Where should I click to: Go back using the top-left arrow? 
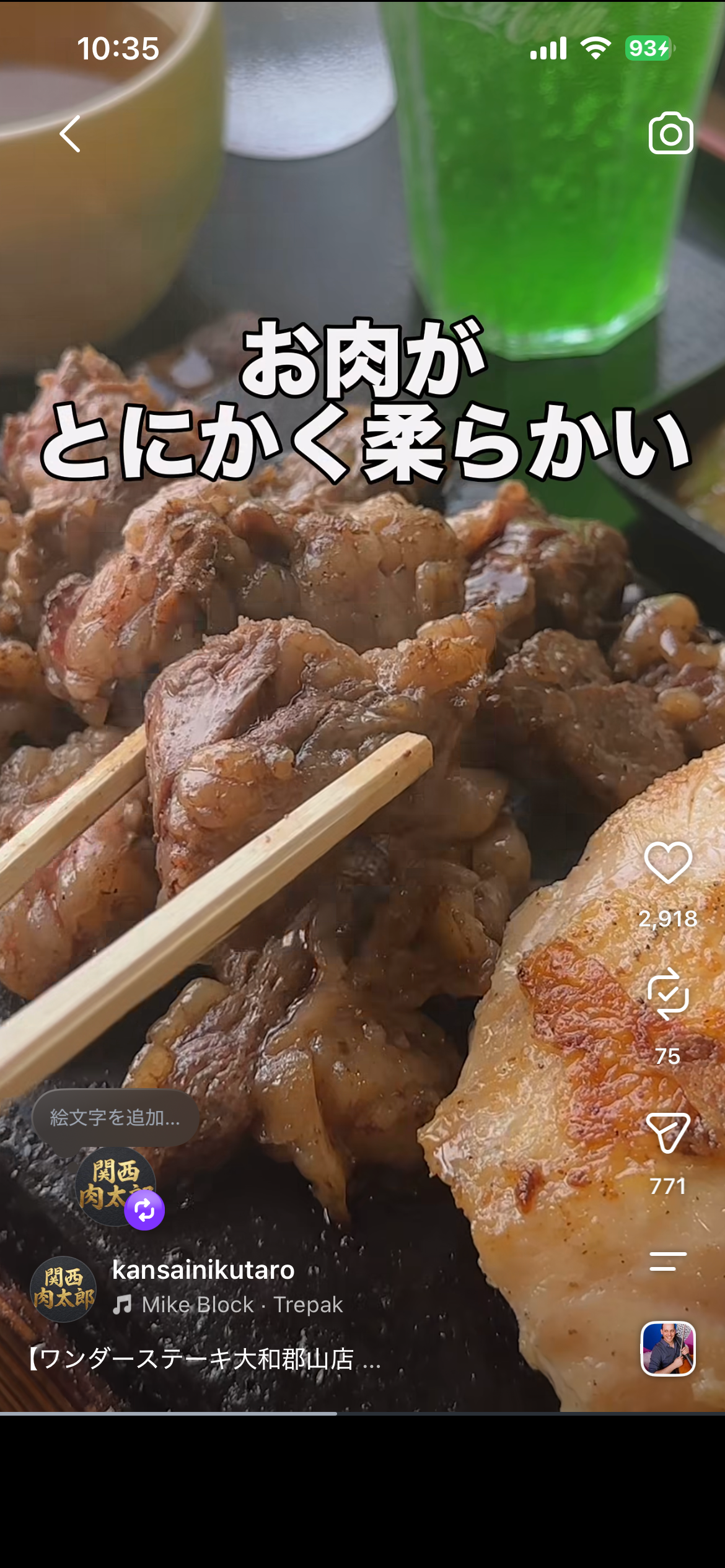pyautogui.click(x=70, y=134)
